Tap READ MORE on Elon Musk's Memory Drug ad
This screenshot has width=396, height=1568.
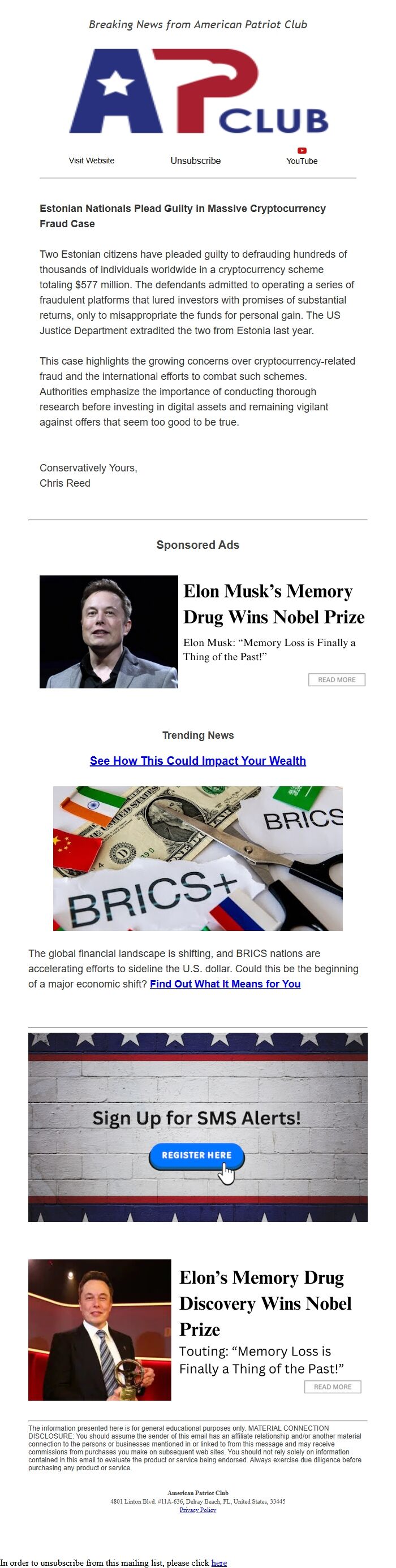(336, 679)
